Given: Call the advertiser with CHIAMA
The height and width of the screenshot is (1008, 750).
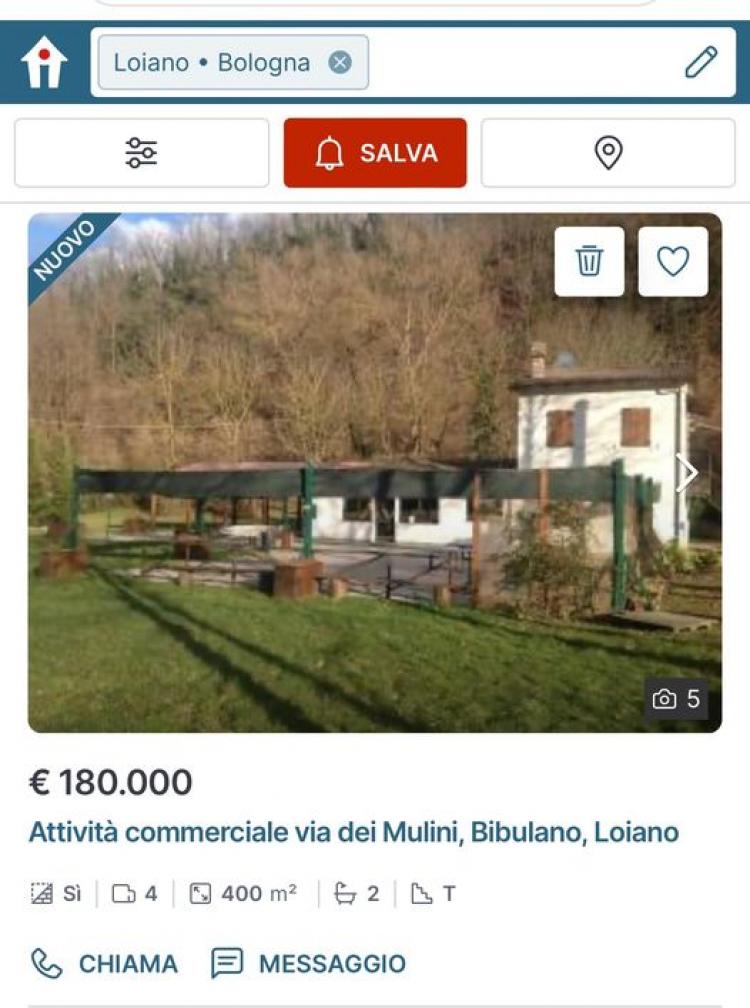Looking at the screenshot, I should pos(105,964).
